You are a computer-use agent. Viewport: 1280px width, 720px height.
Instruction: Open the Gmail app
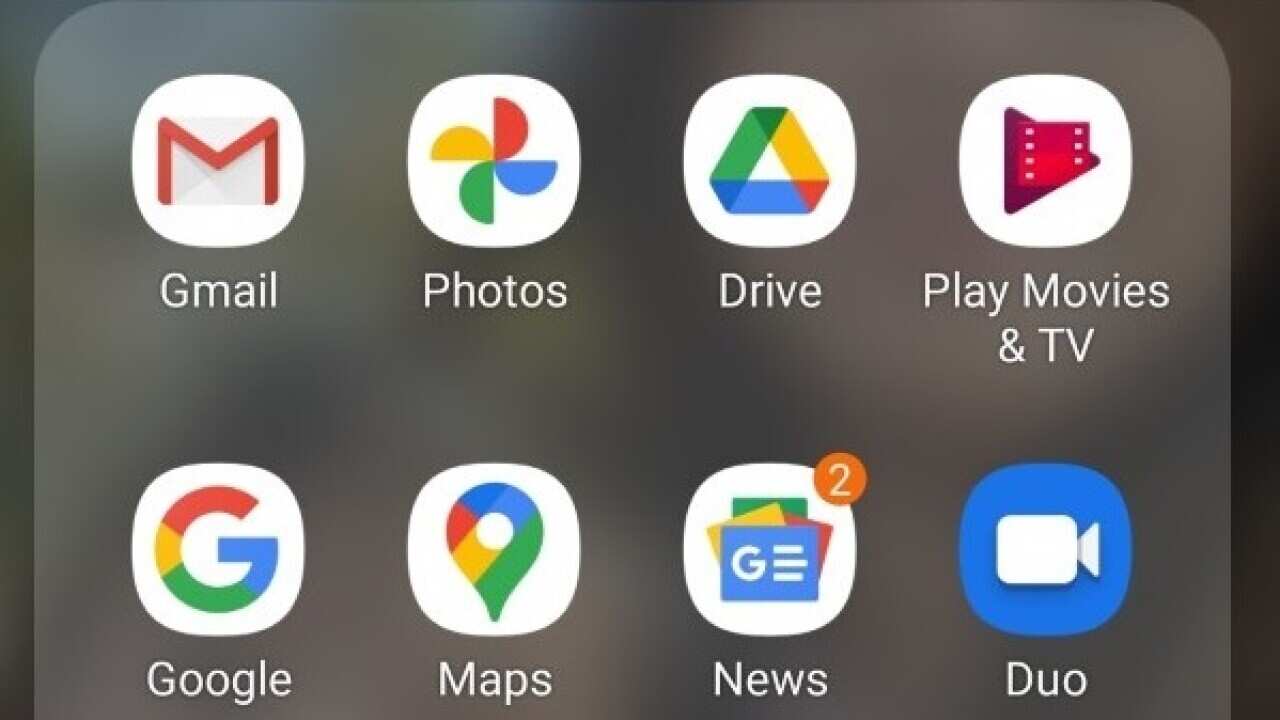(218, 161)
